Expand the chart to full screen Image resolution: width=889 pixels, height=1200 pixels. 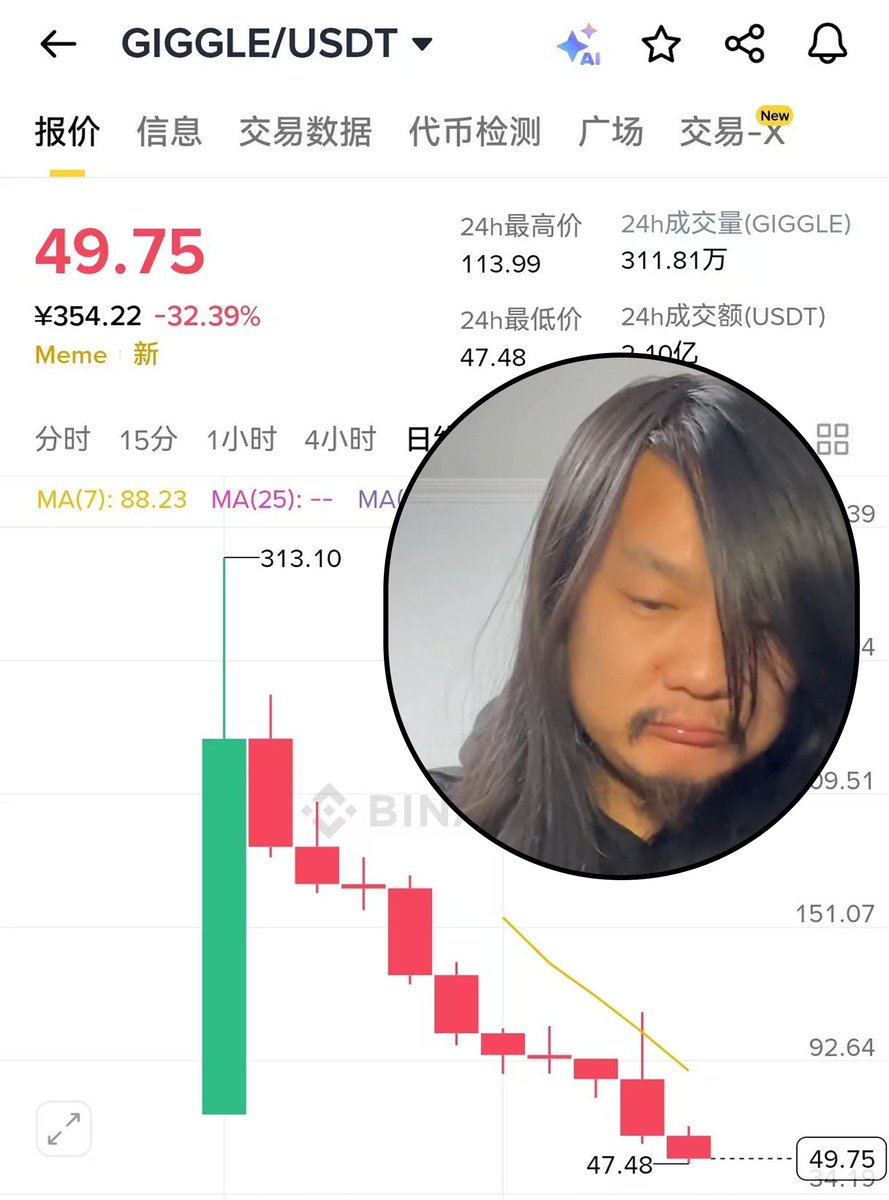coord(64,1129)
